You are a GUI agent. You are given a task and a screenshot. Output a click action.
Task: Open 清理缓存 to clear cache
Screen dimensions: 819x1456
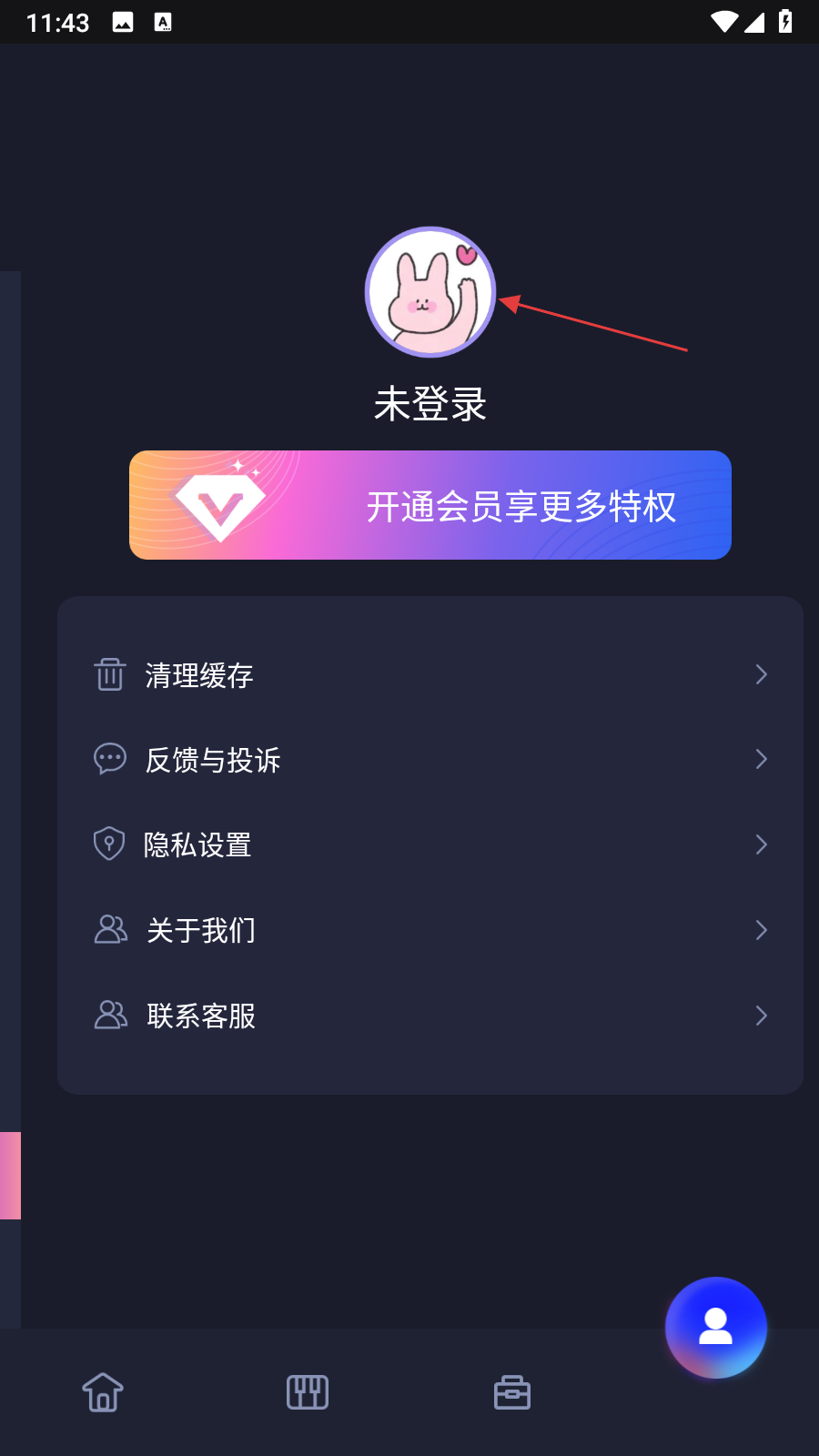[x=430, y=675]
